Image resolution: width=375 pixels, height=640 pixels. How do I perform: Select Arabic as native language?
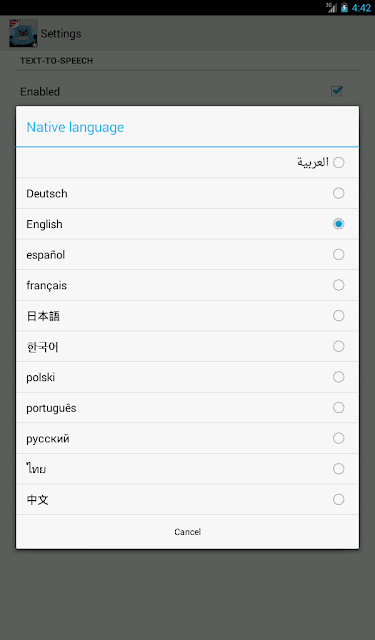(x=187, y=162)
